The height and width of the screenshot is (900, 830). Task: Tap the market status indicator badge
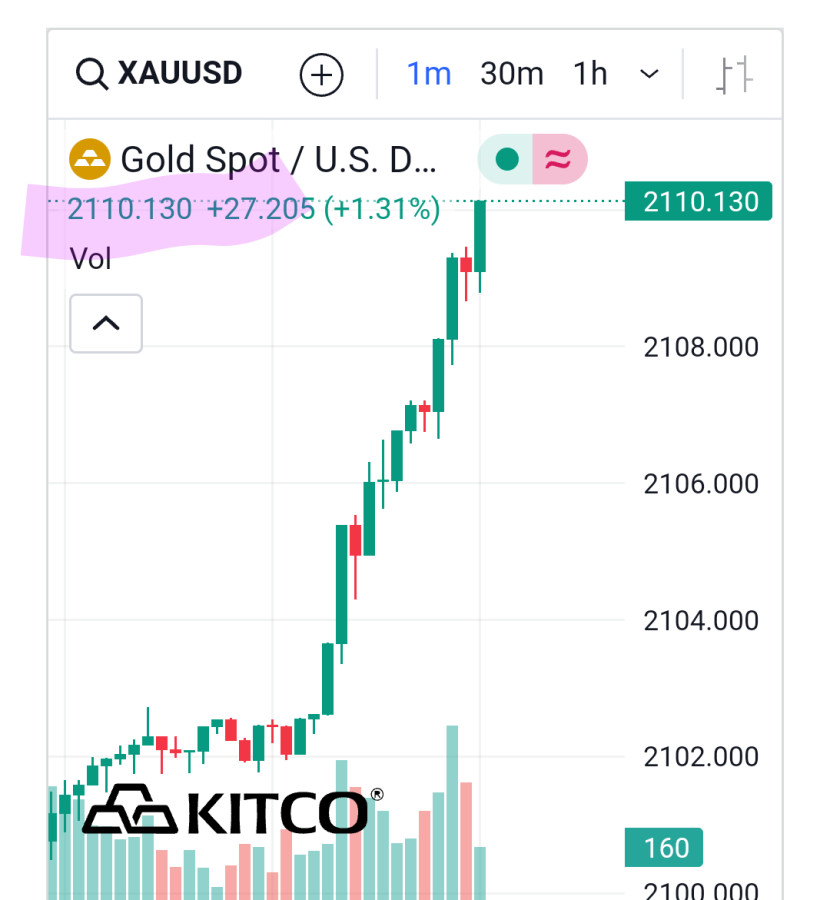click(x=508, y=159)
